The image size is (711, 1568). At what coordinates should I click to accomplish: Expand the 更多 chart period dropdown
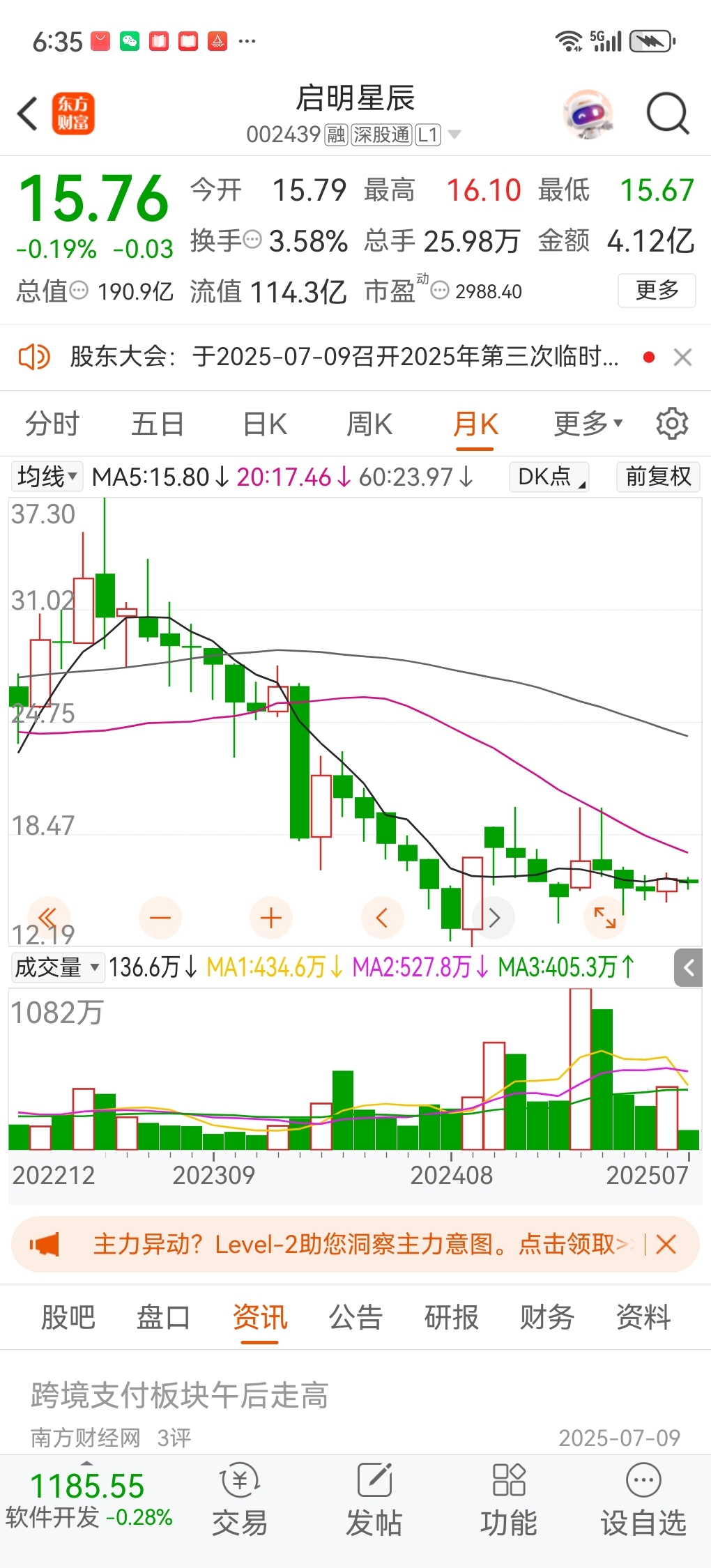588,423
